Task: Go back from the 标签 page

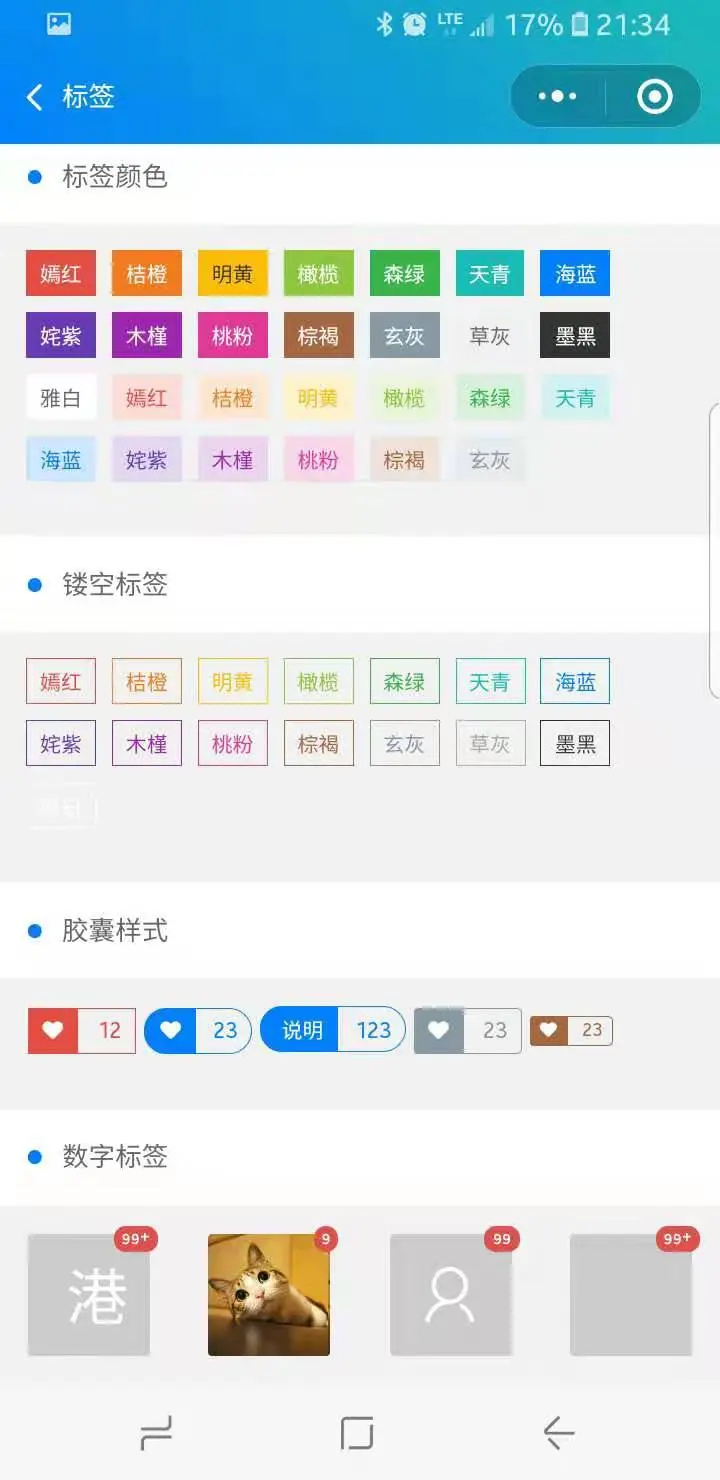Action: pyautogui.click(x=36, y=97)
